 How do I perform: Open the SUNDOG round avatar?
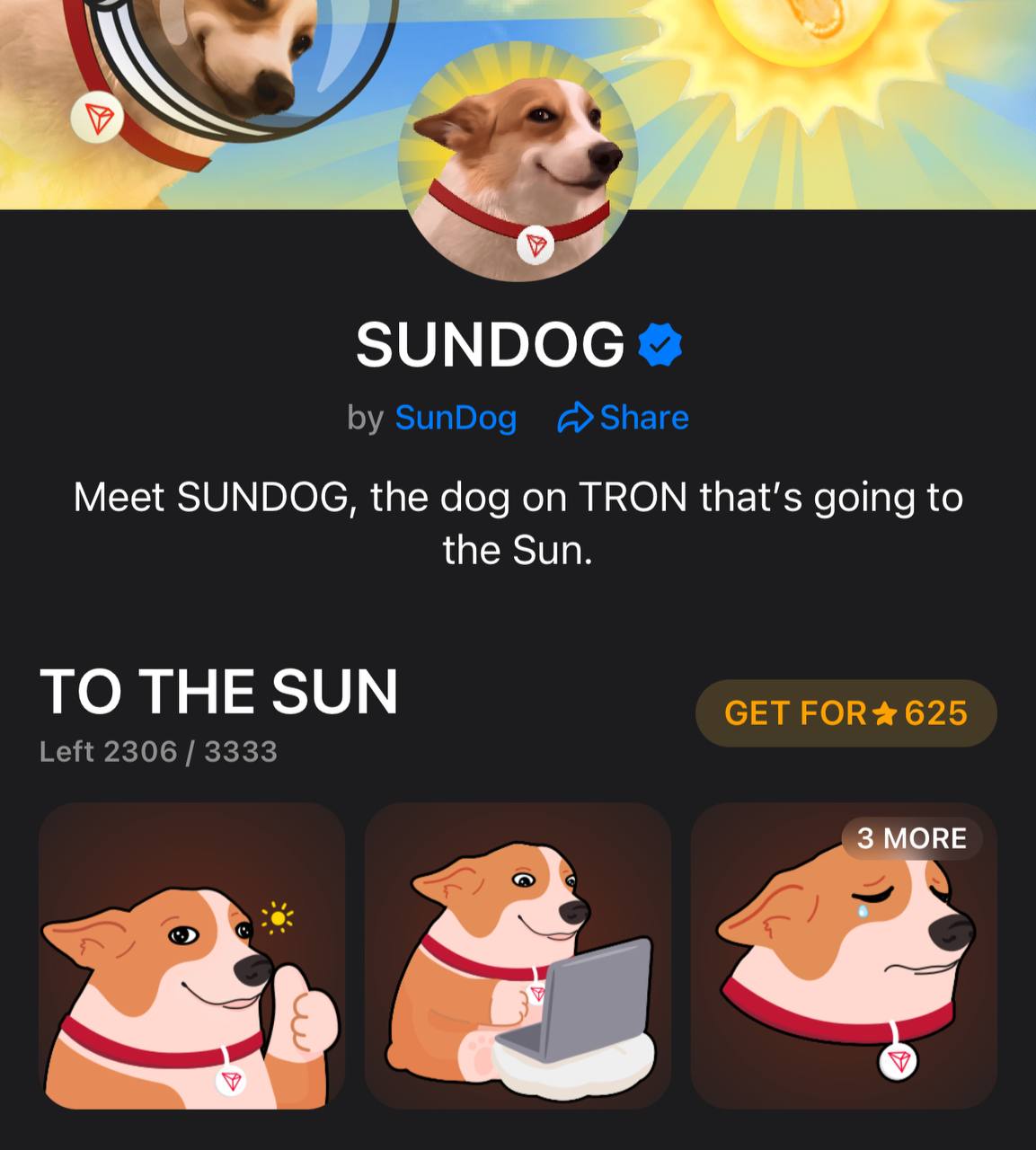[x=518, y=162]
